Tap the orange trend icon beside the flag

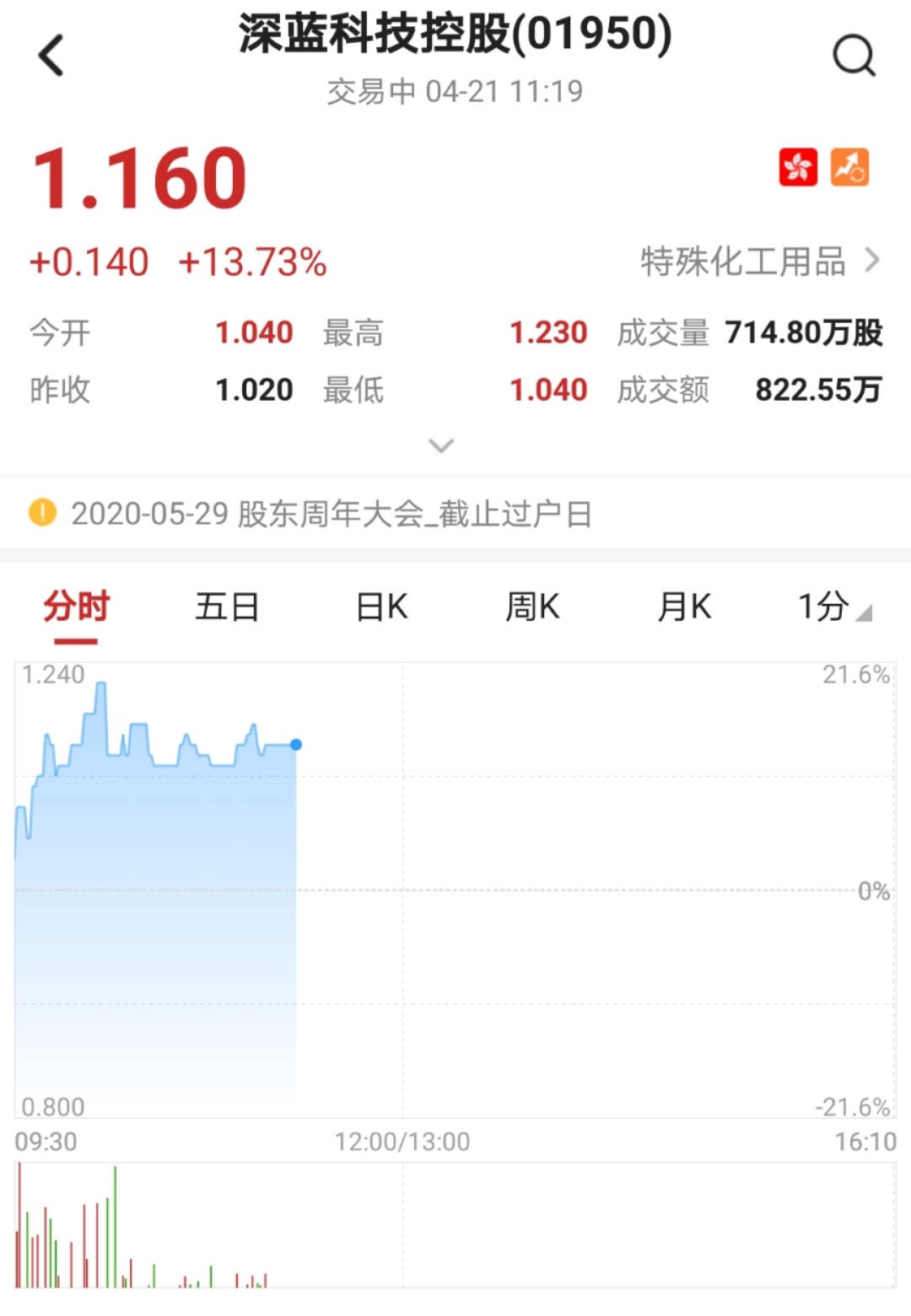pos(849,167)
